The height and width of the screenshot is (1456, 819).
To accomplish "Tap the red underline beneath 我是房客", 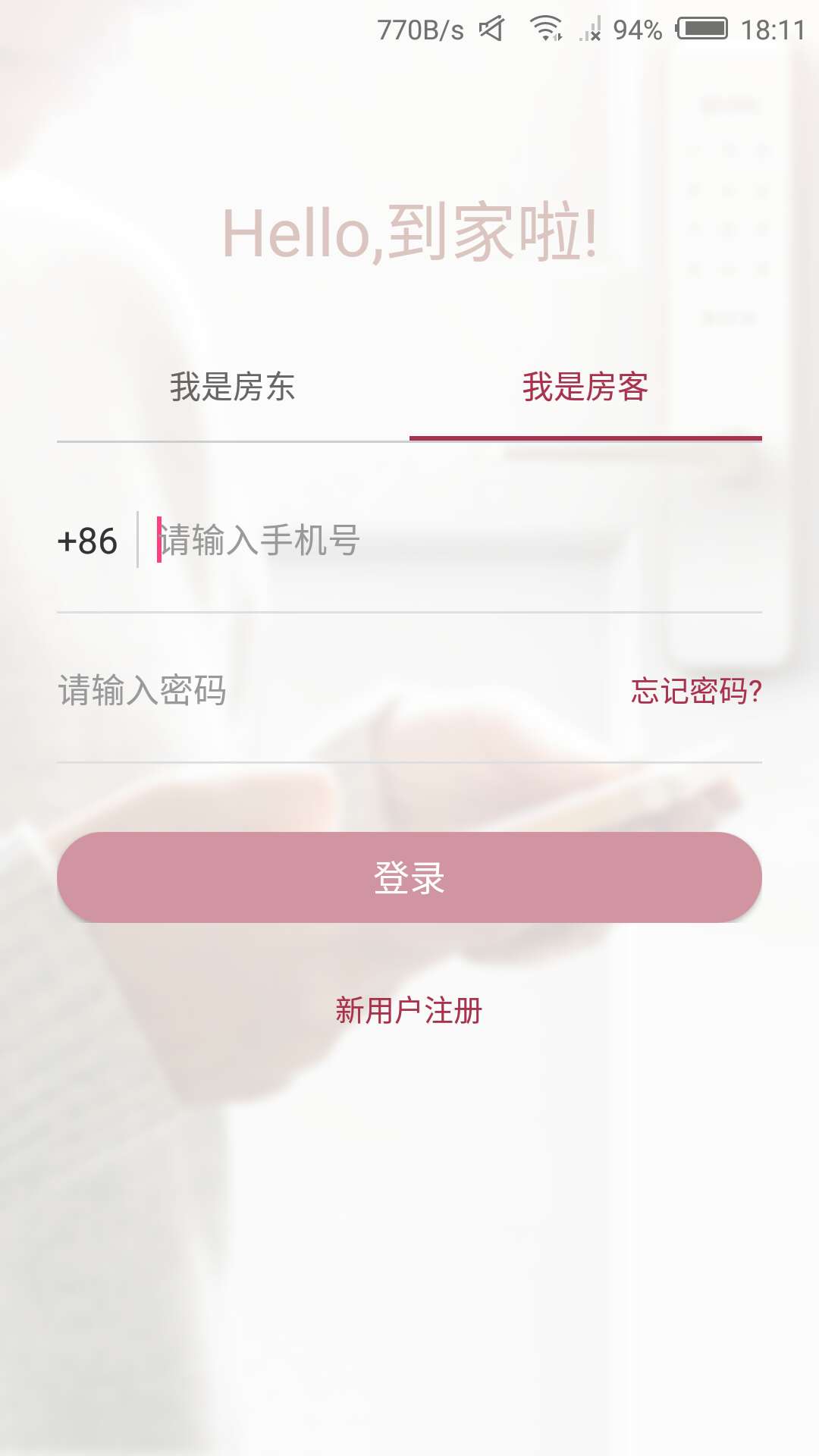I will coord(585,438).
